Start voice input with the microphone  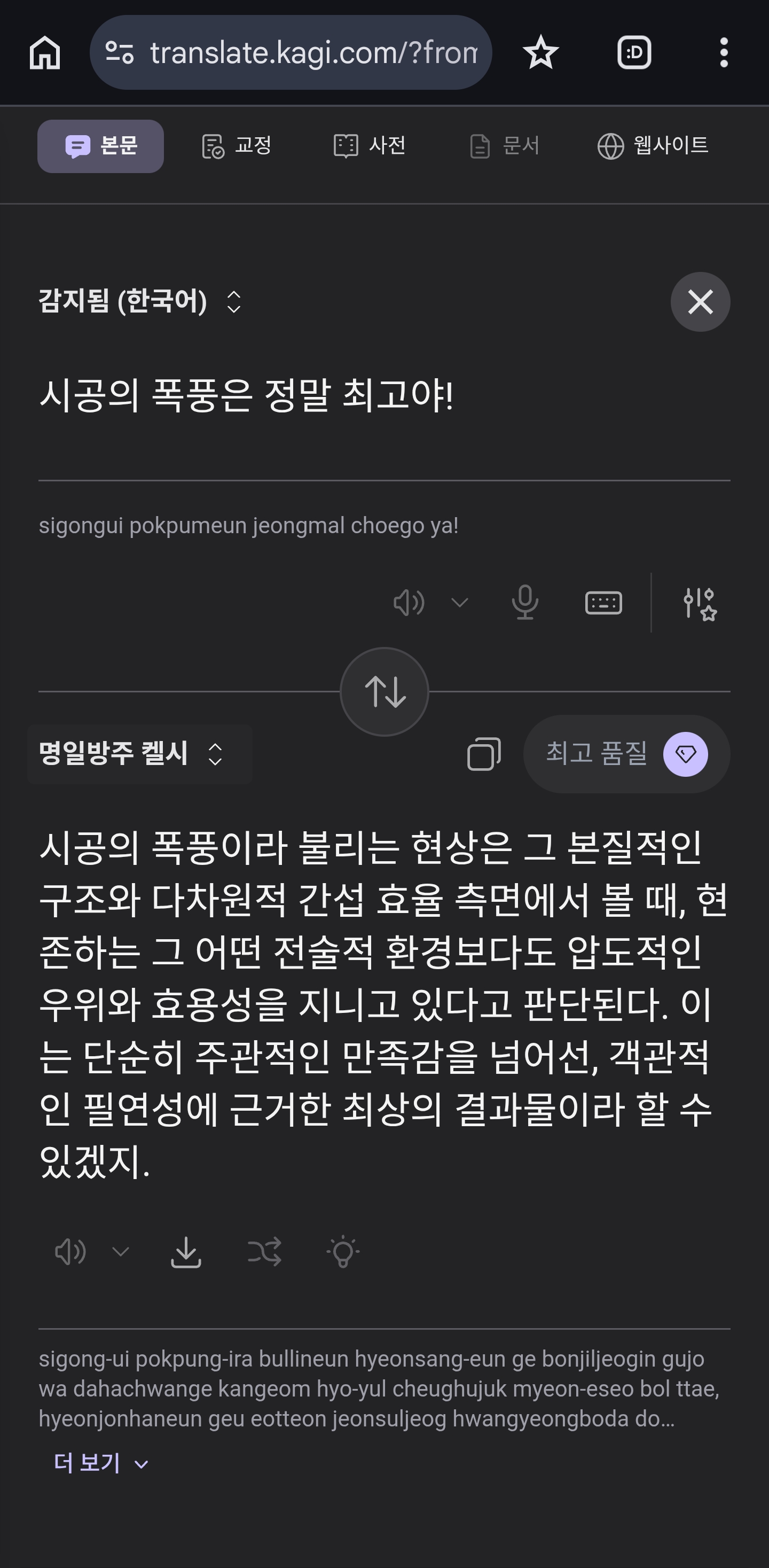pyautogui.click(x=525, y=603)
